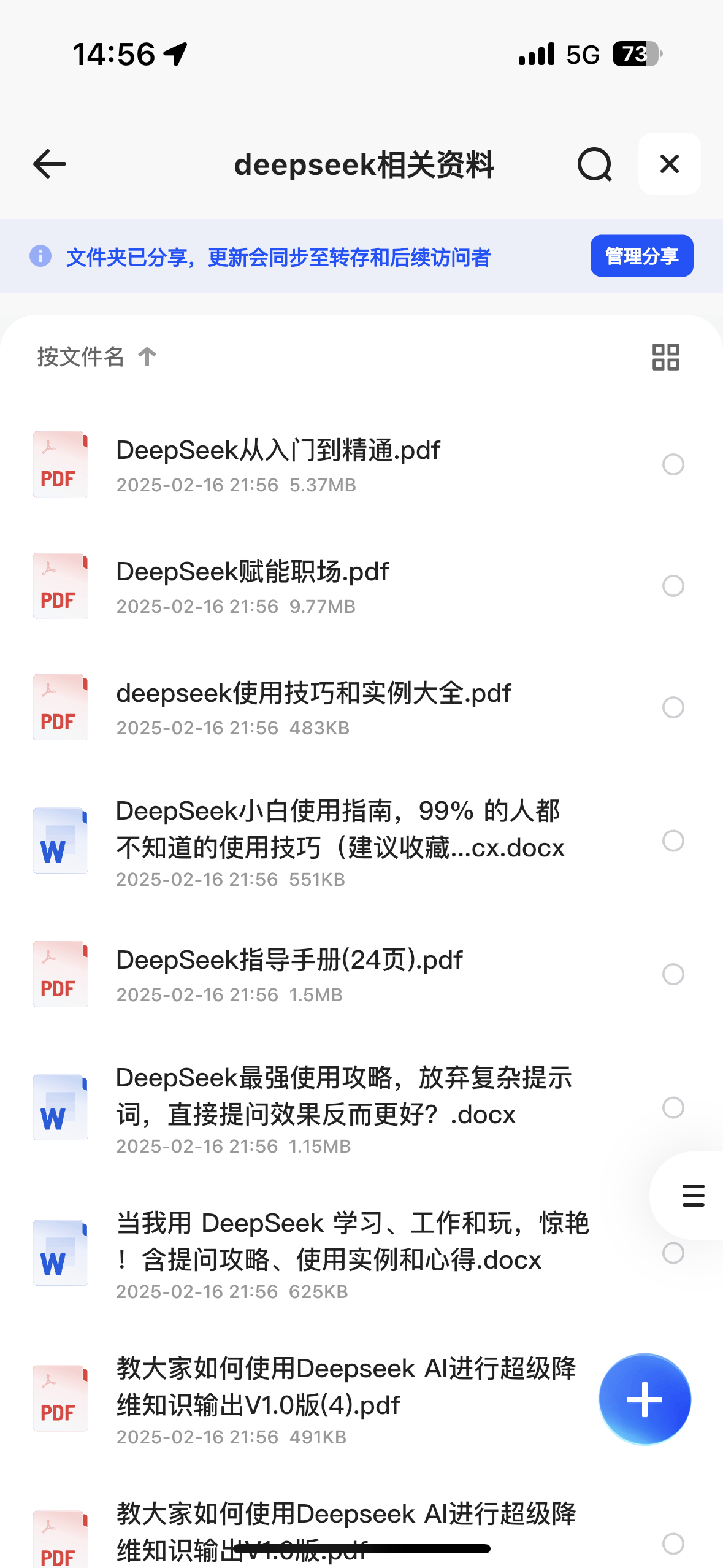Select the DeepSeek从入门到精通.pdf radio circle
The image size is (723, 1568).
[673, 464]
